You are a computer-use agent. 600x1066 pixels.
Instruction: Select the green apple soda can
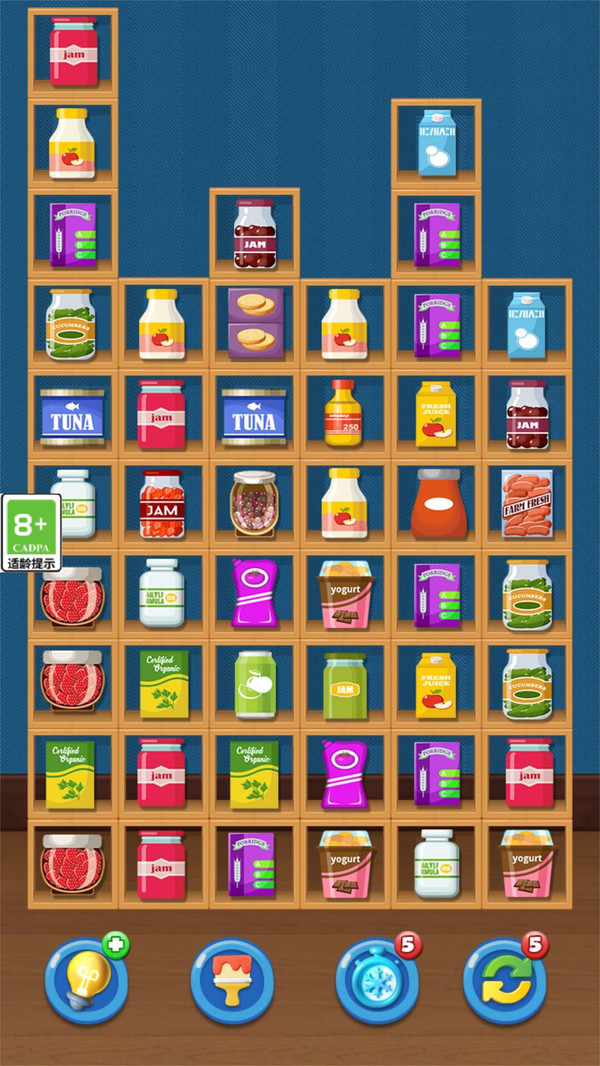click(253, 684)
